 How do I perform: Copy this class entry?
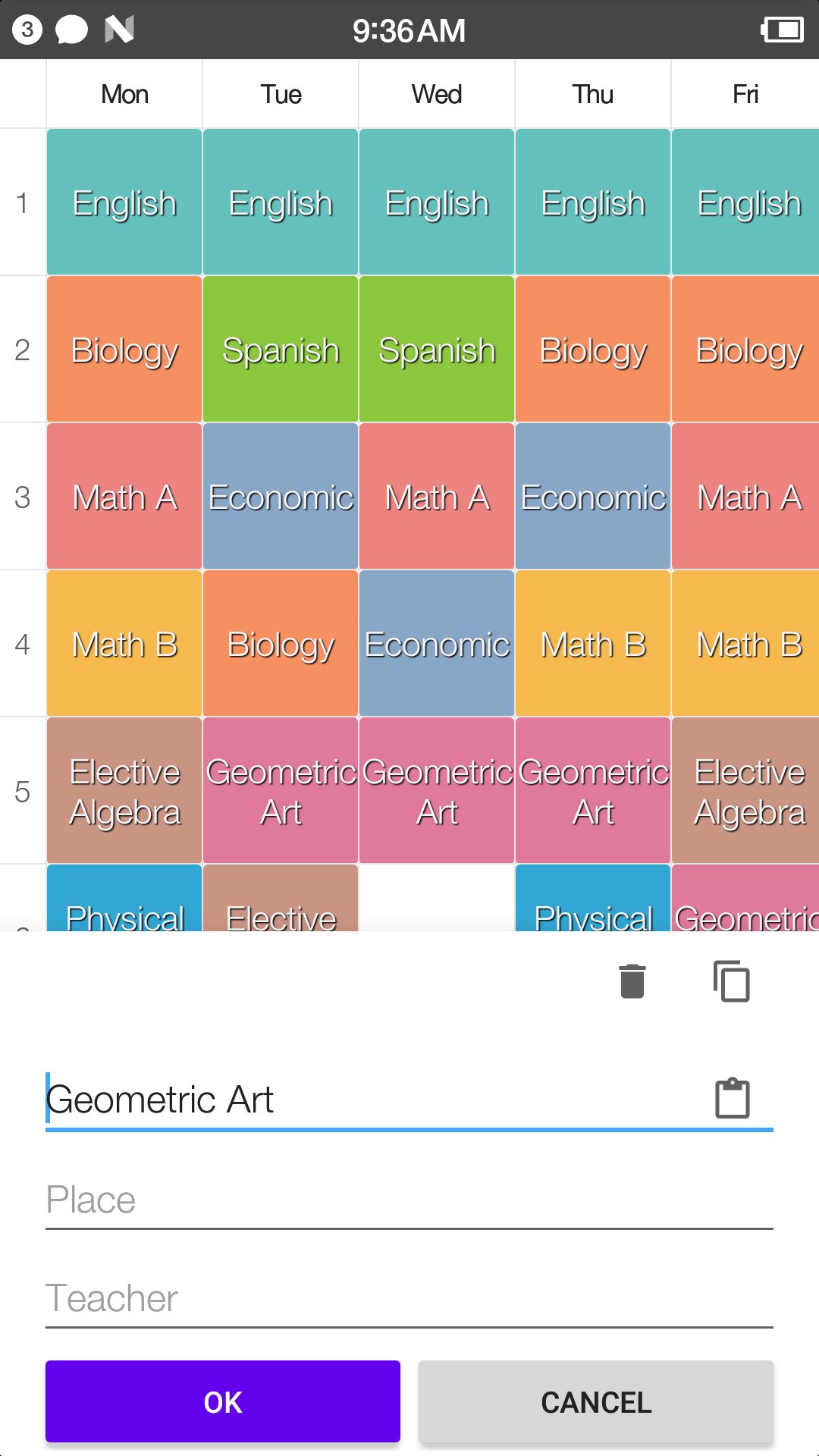click(731, 981)
